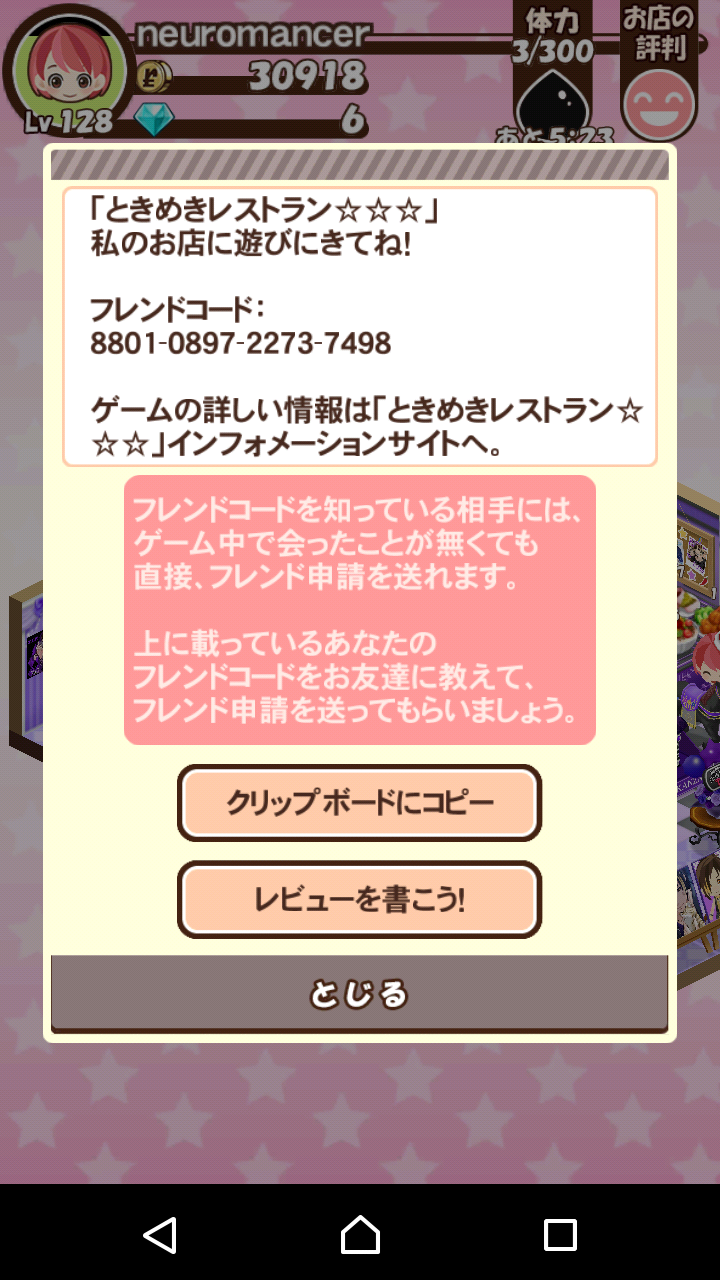Copy friend code to clipboard
Screen dimensions: 720x1280
pyautogui.click(x=359, y=803)
